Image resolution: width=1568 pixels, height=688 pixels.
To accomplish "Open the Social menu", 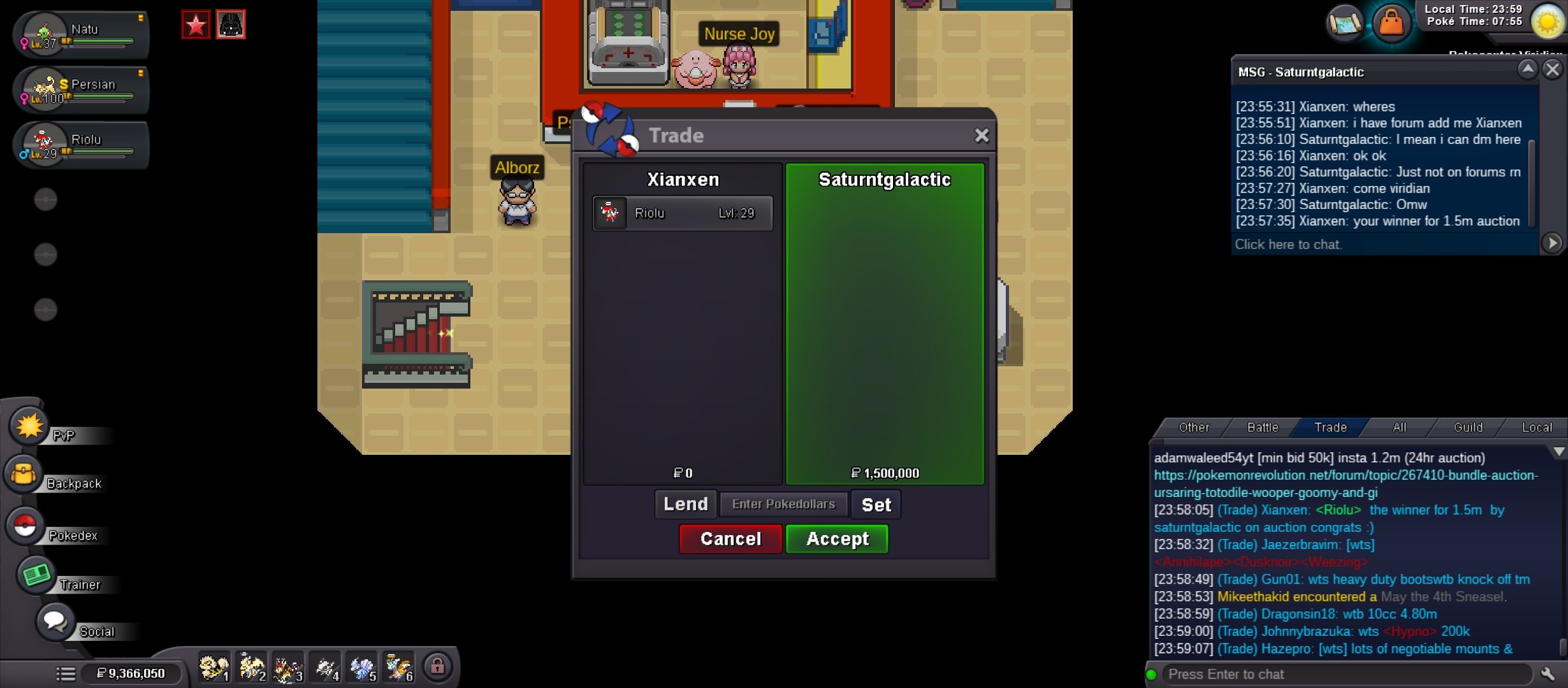I will pos(55,622).
